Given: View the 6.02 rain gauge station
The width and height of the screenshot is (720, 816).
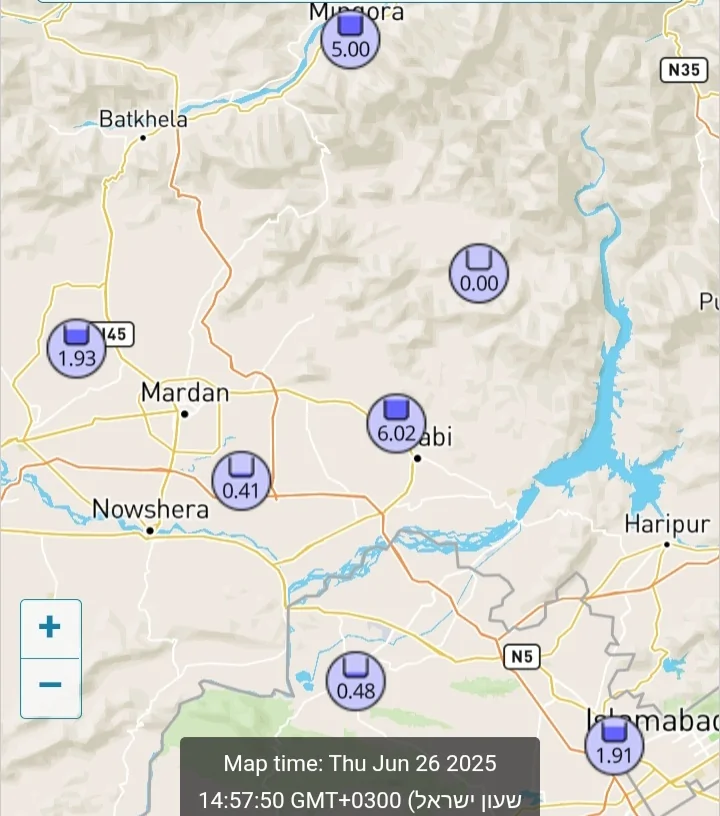Looking at the screenshot, I should (397, 424).
